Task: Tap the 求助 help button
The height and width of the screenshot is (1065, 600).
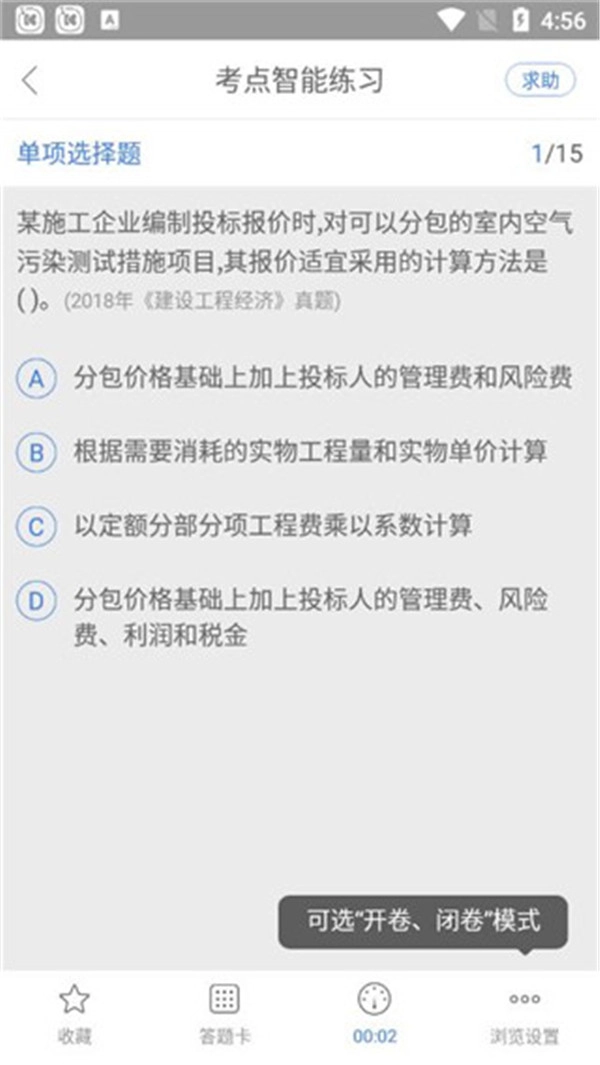Action: [540, 81]
